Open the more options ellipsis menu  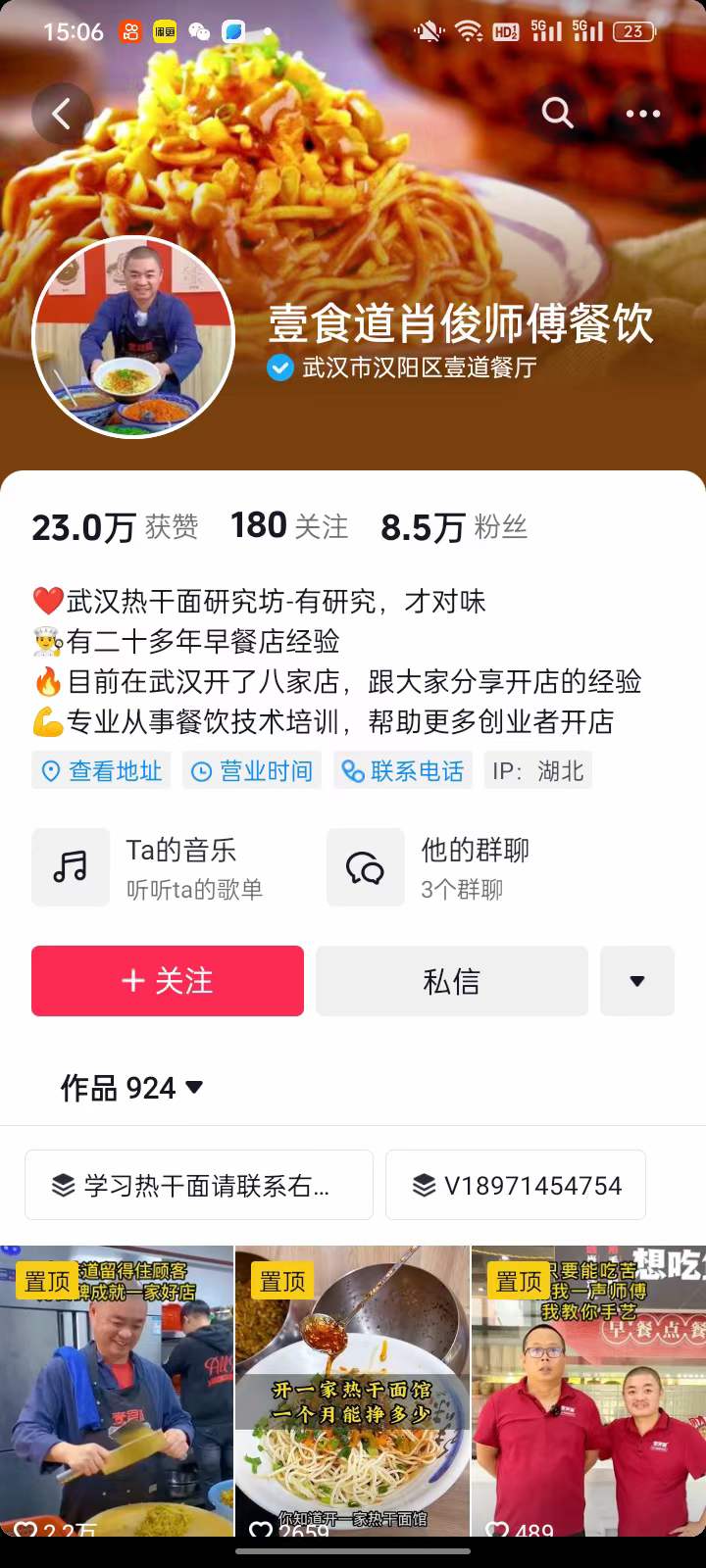click(643, 113)
